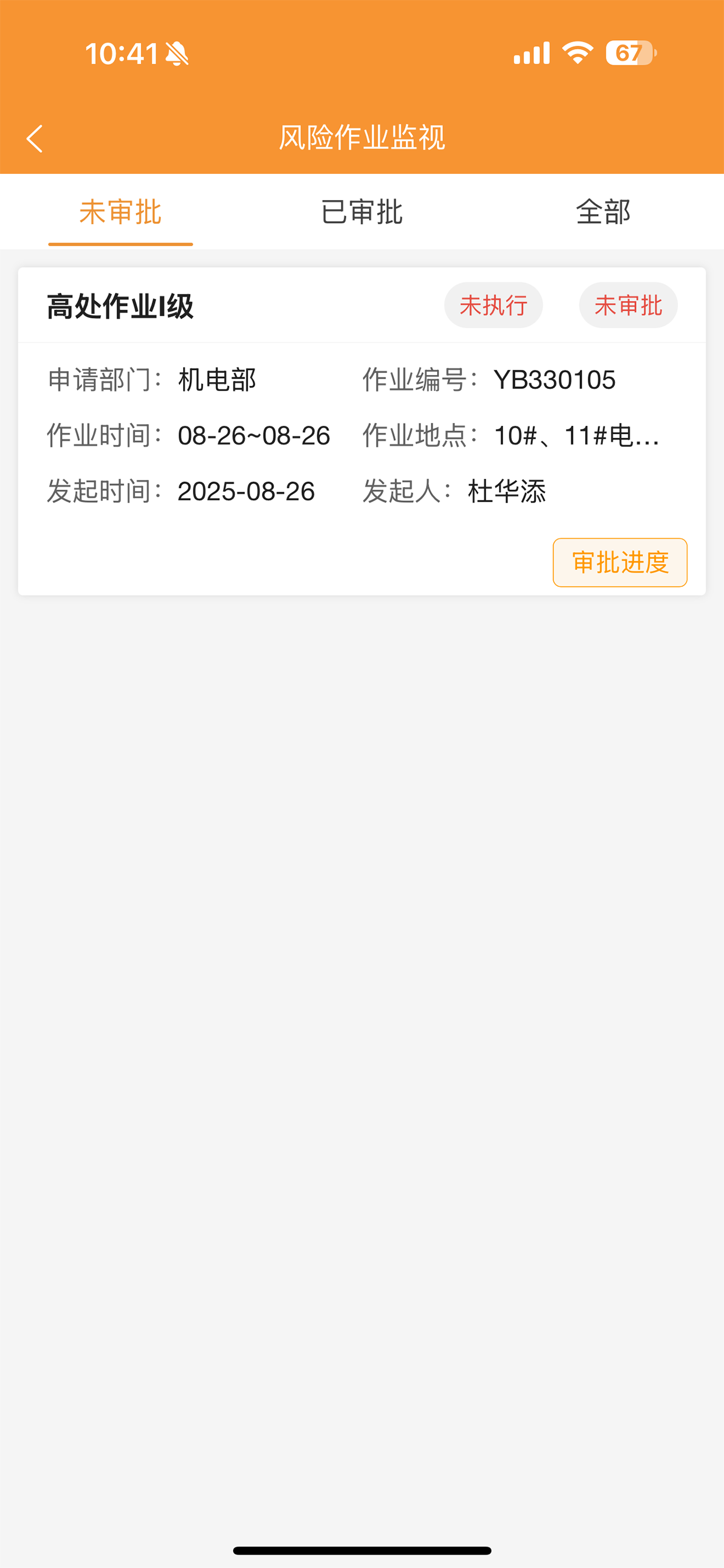Image resolution: width=724 pixels, height=1568 pixels.
Task: Switch to the 全部 tab
Action: 603,212
